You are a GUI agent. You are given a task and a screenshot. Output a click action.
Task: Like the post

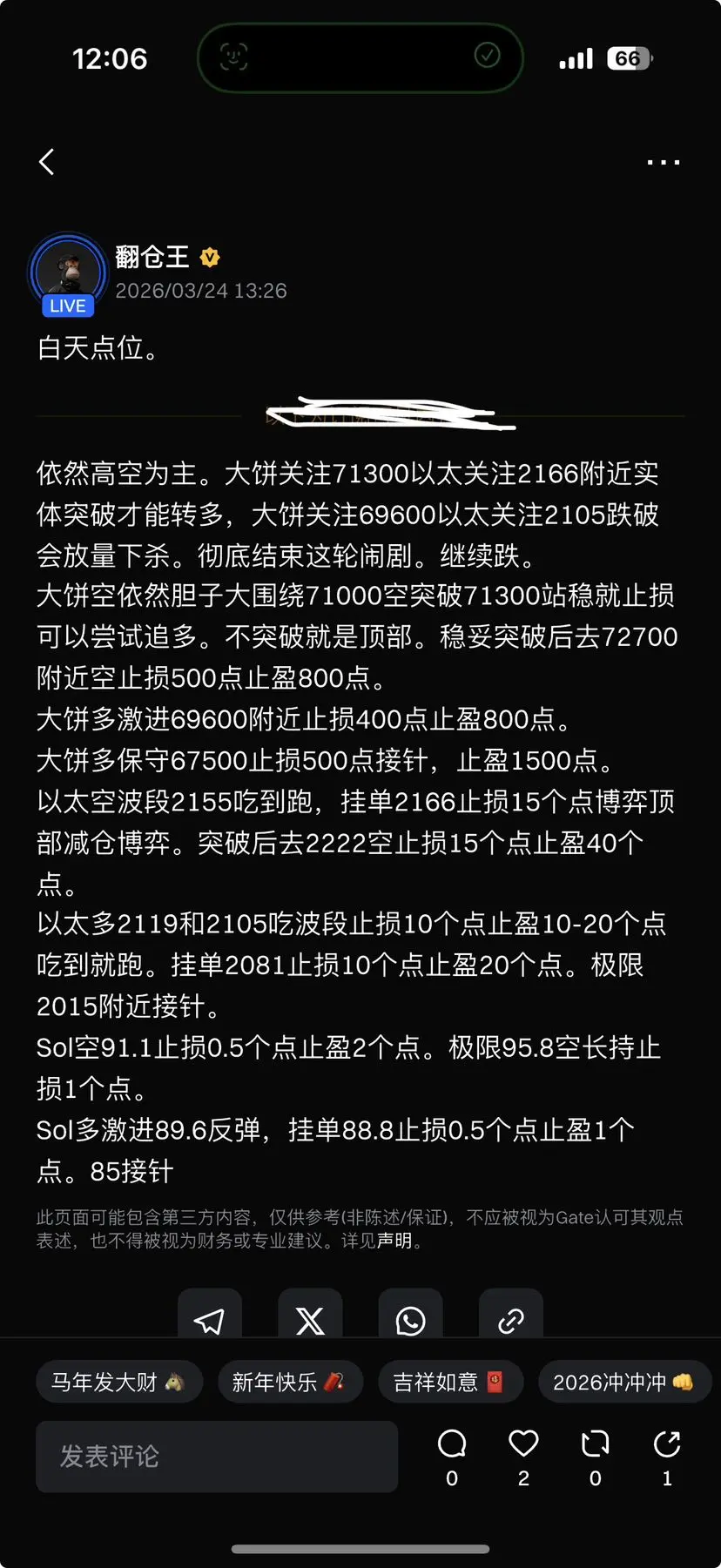522,1443
